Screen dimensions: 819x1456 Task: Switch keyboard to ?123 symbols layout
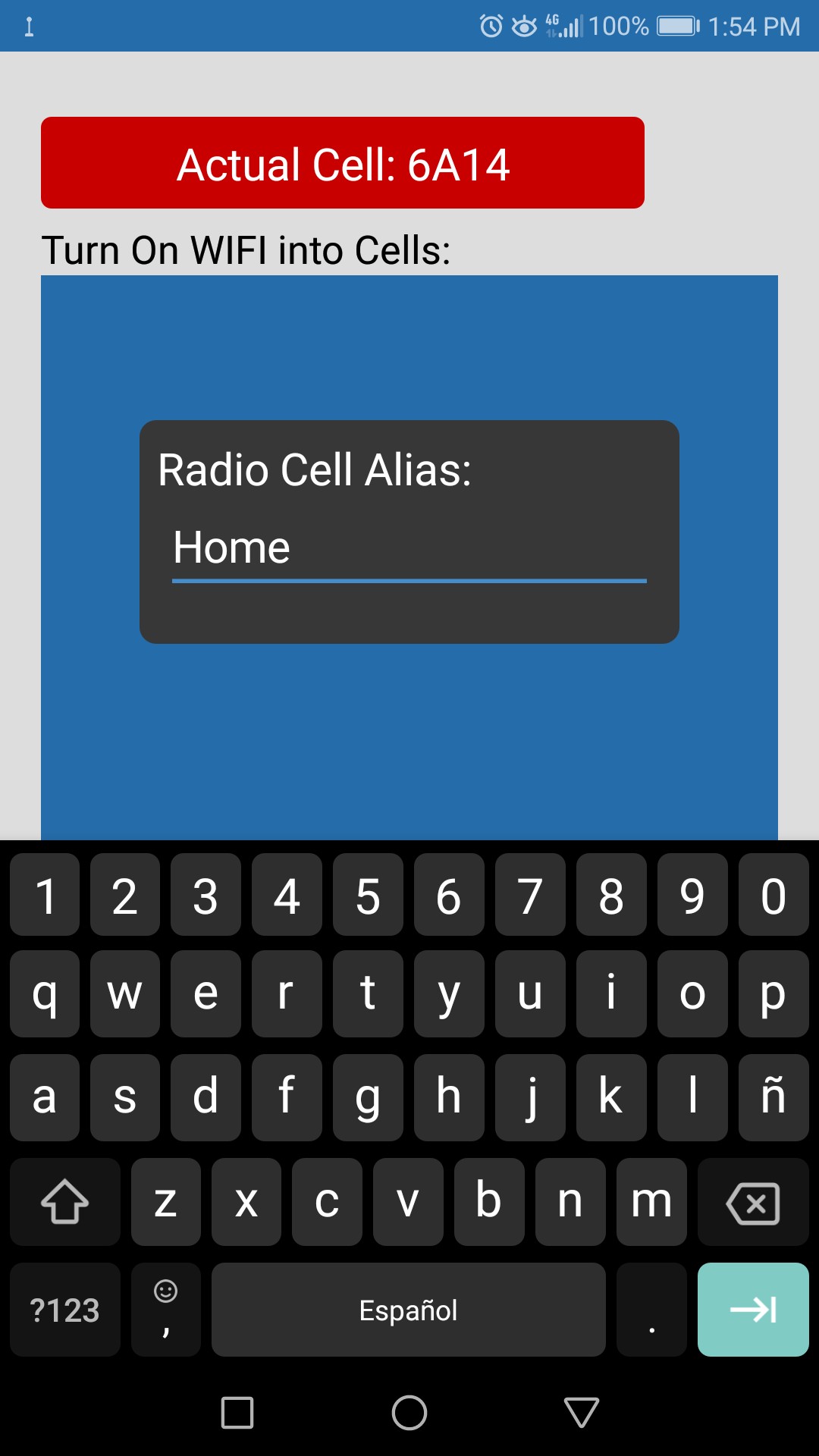click(x=65, y=1310)
